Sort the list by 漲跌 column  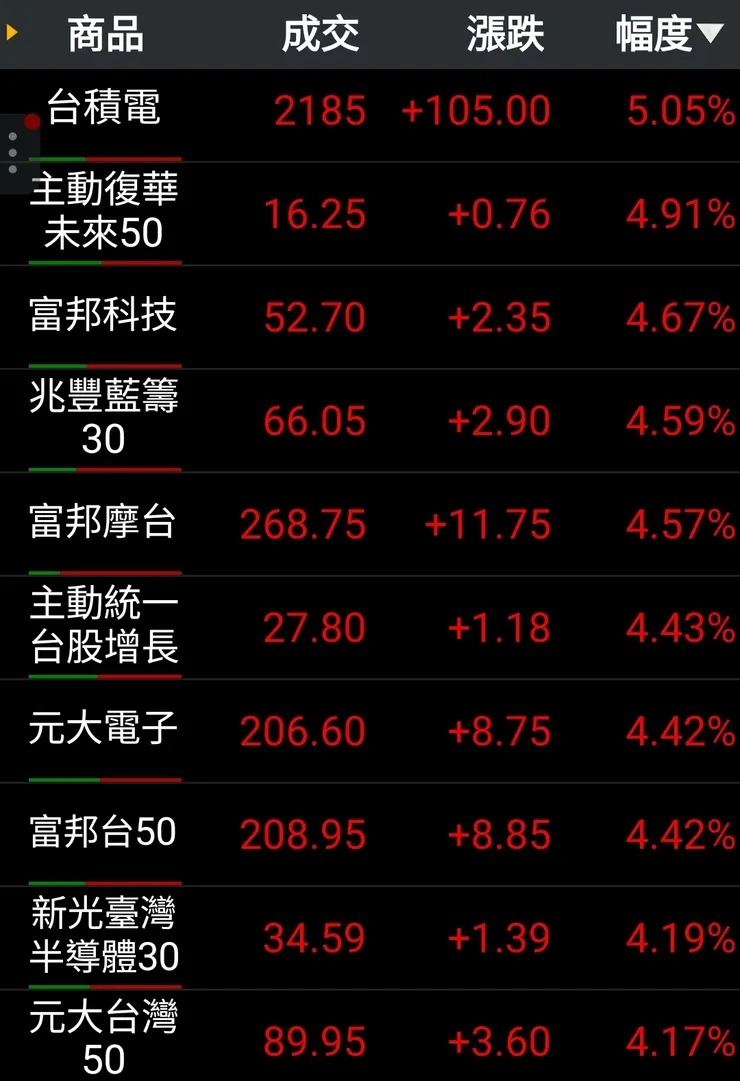(x=505, y=35)
